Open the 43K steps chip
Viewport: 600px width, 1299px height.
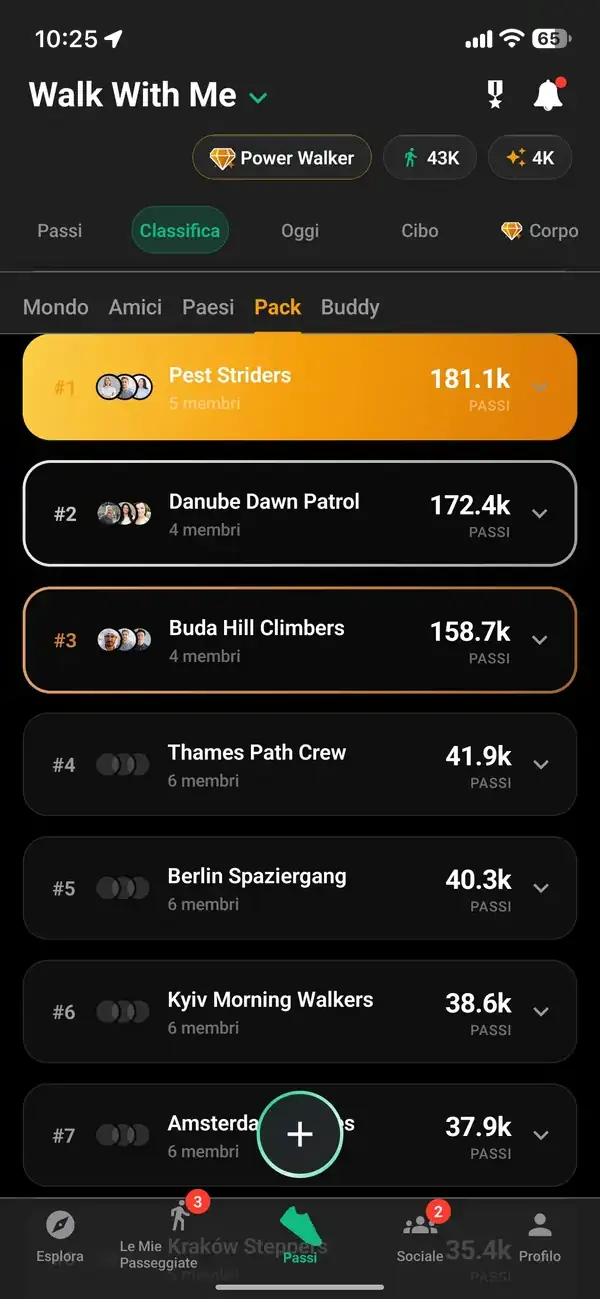tap(430, 158)
